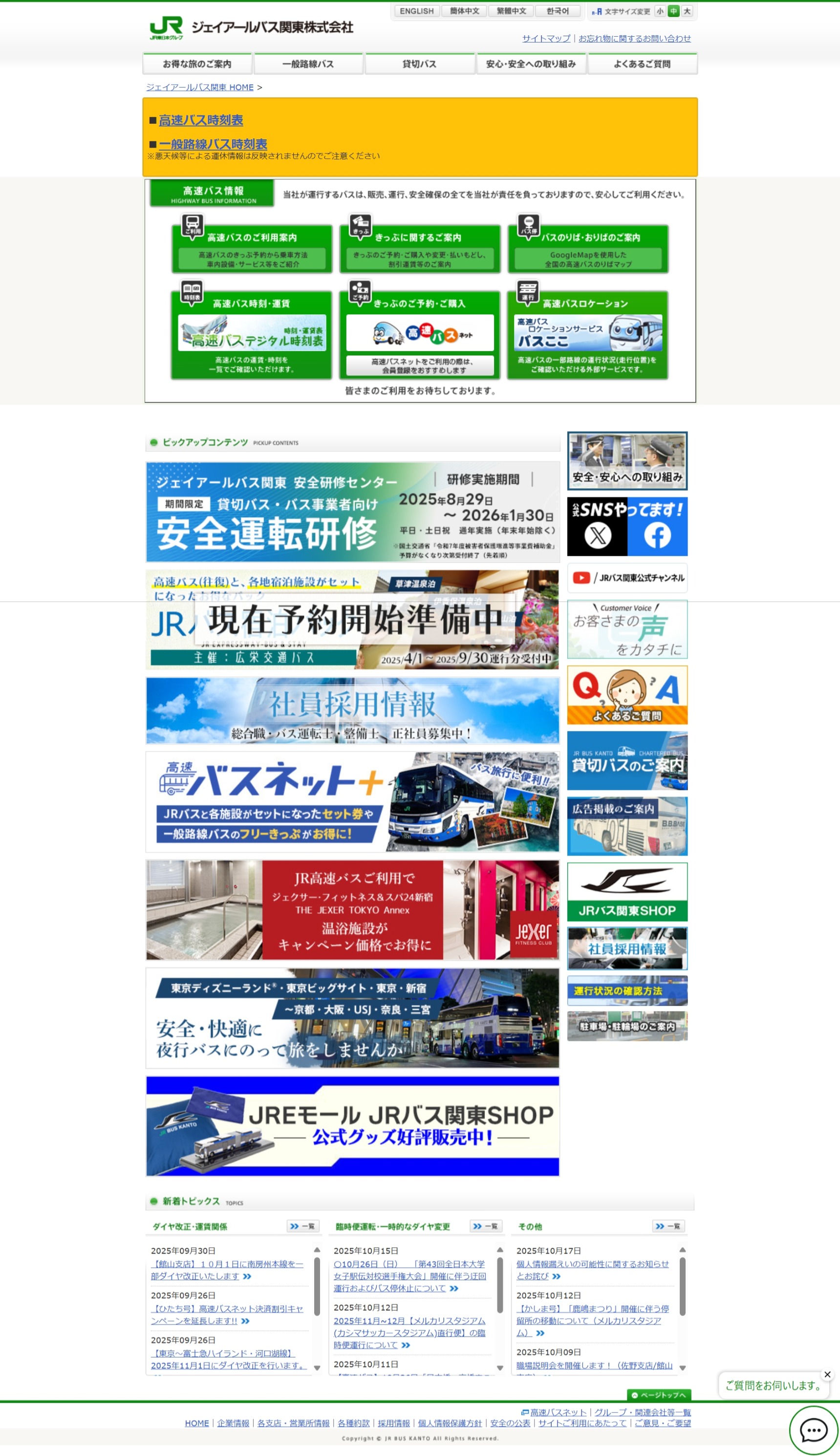Open the 一般路線バス時刻表 link

213,144
